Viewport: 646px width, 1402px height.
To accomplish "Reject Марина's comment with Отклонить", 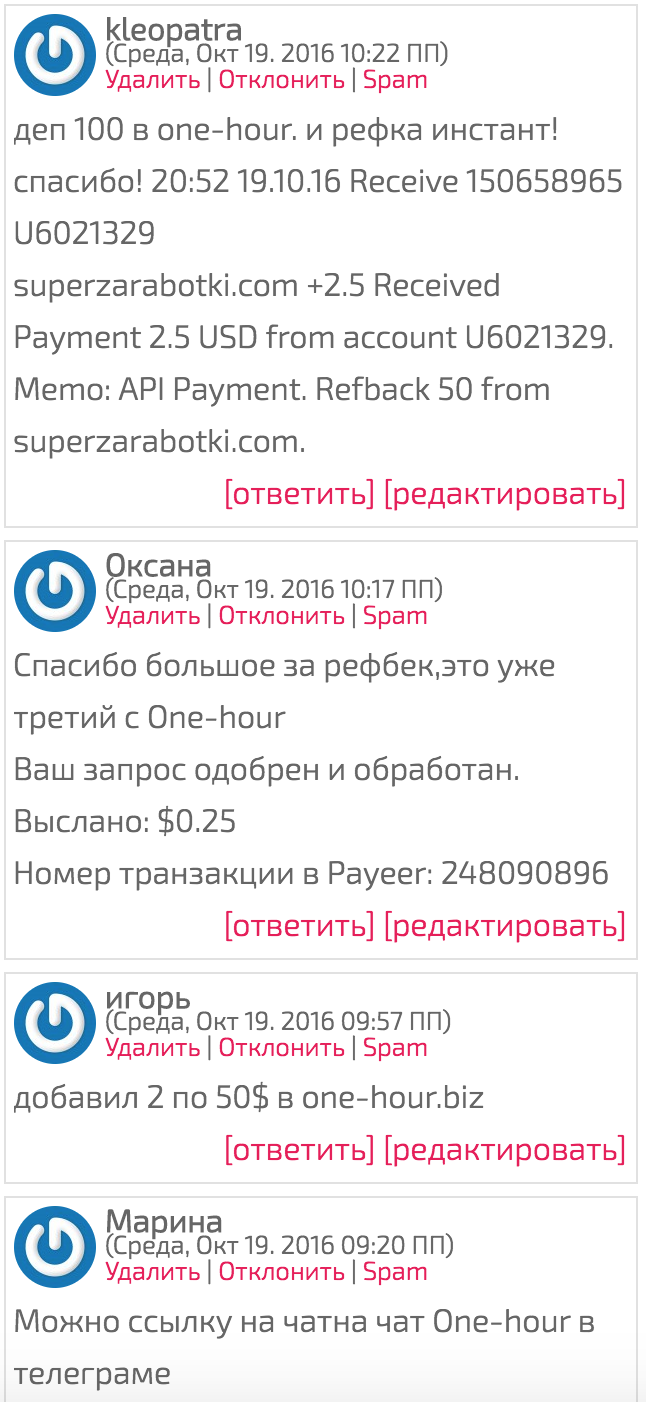I will coord(282,1272).
